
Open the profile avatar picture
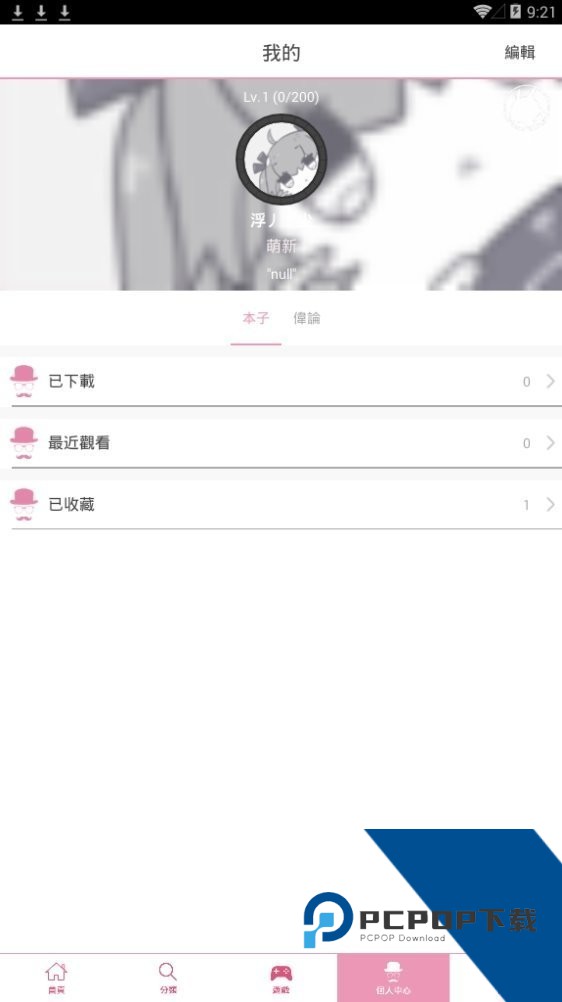point(281,160)
